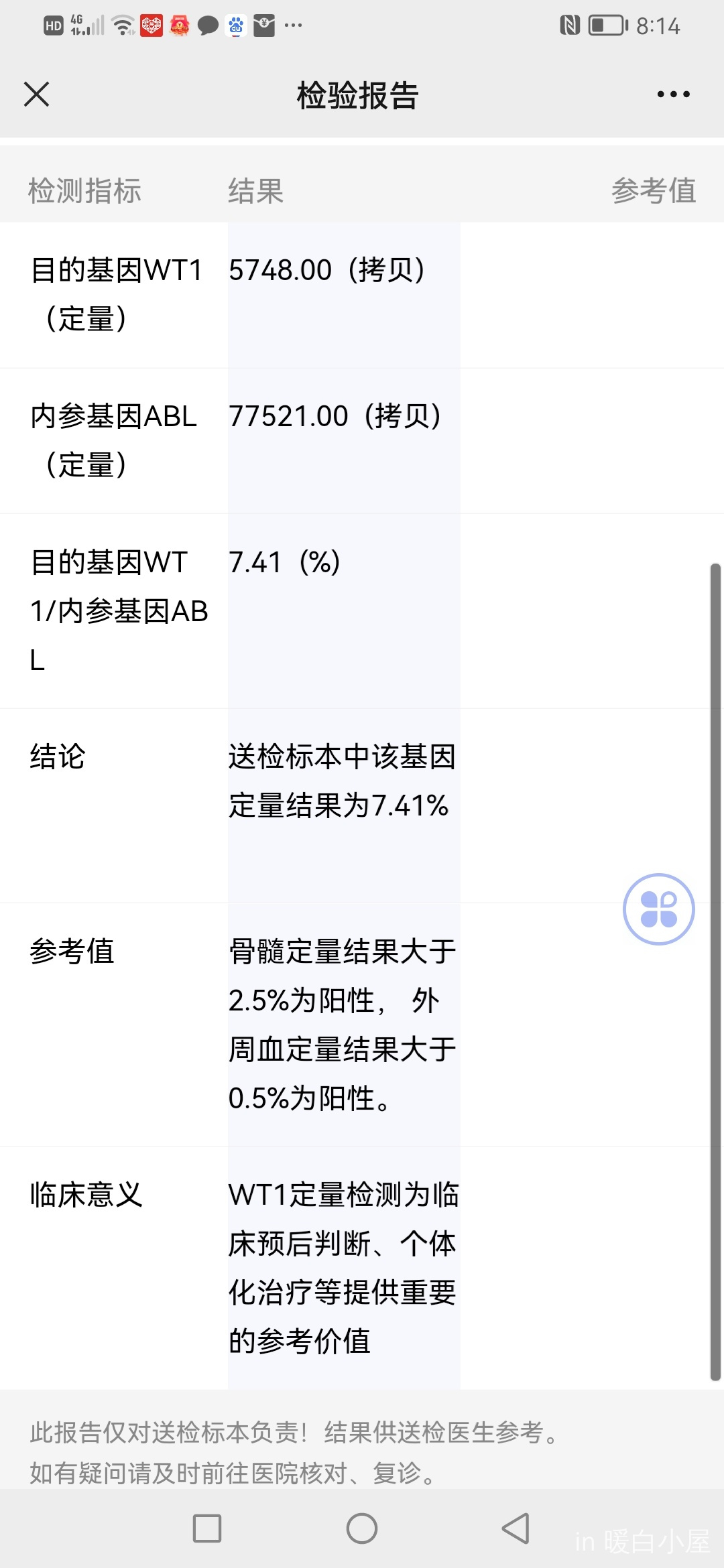Close the 检验报告 page
Image resolution: width=724 pixels, height=1568 pixels.
(x=36, y=94)
